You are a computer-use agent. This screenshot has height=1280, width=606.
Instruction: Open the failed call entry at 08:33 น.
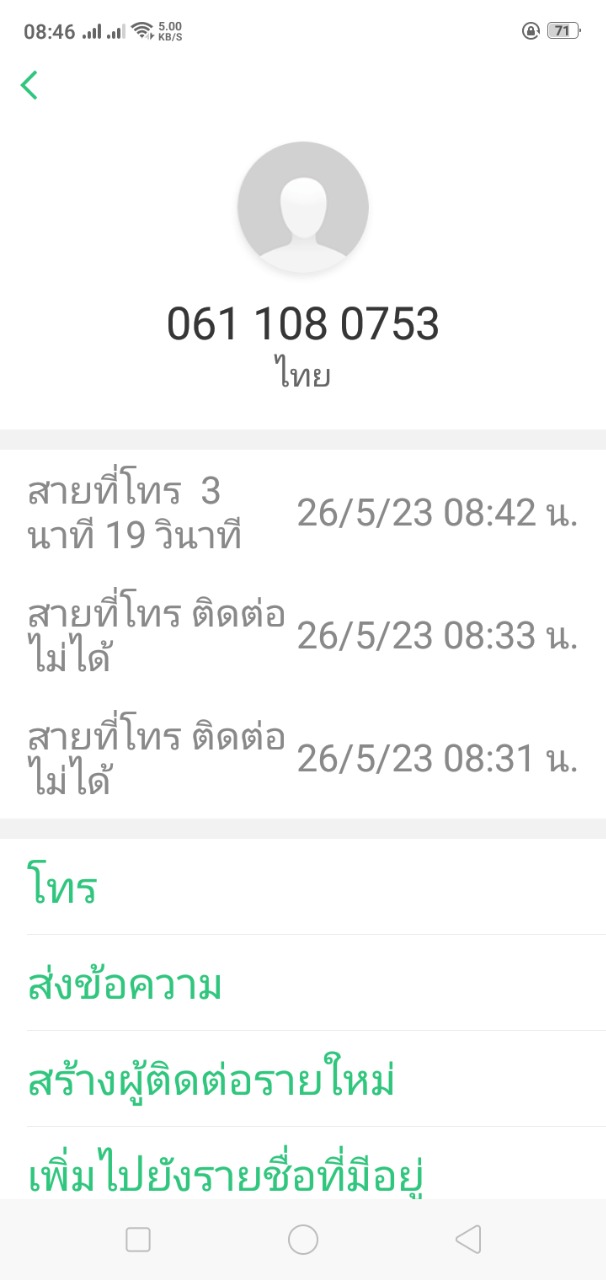[302, 636]
